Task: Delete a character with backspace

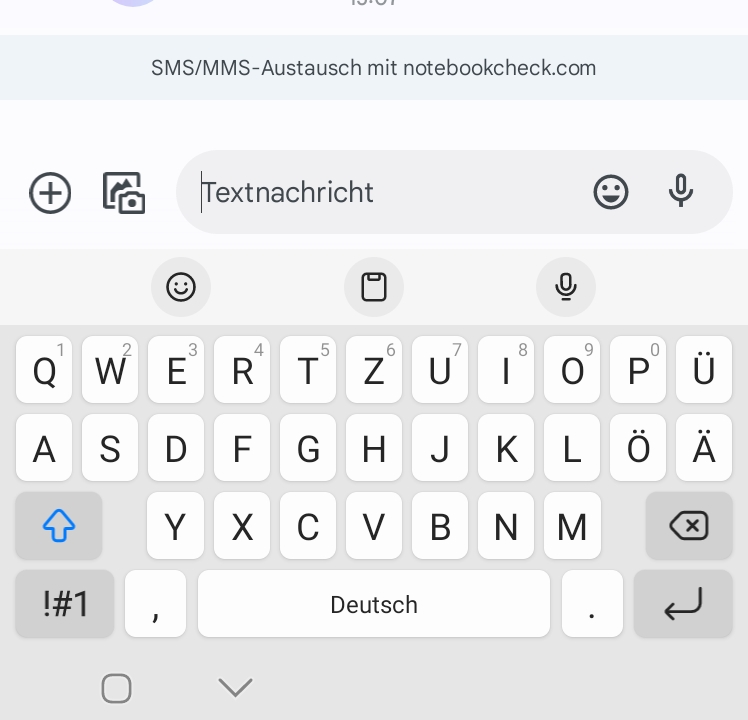Action: pos(689,526)
